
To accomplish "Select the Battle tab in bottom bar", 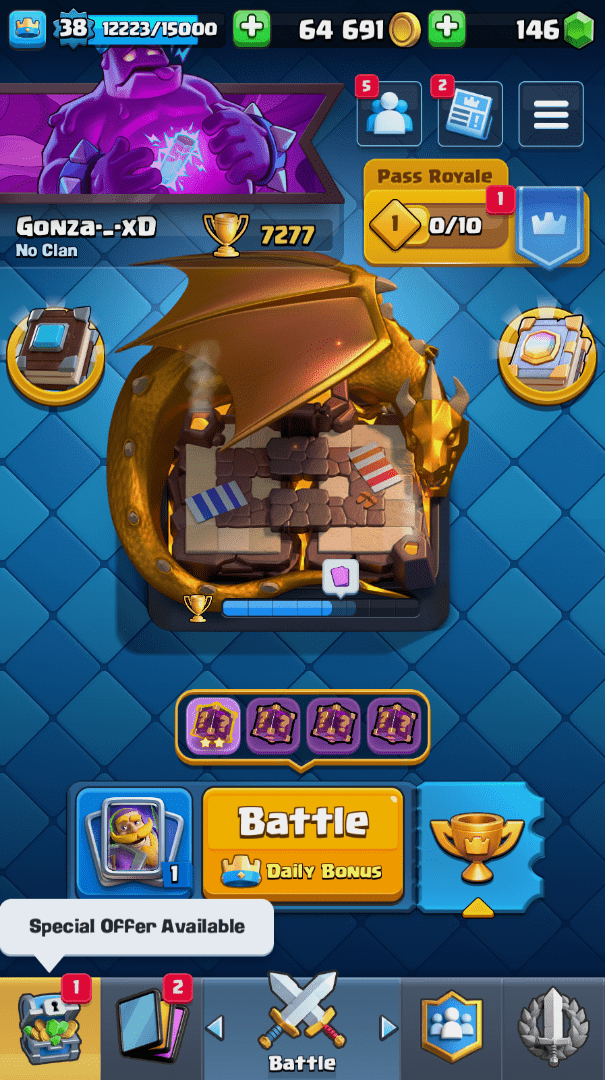I will (302, 1027).
